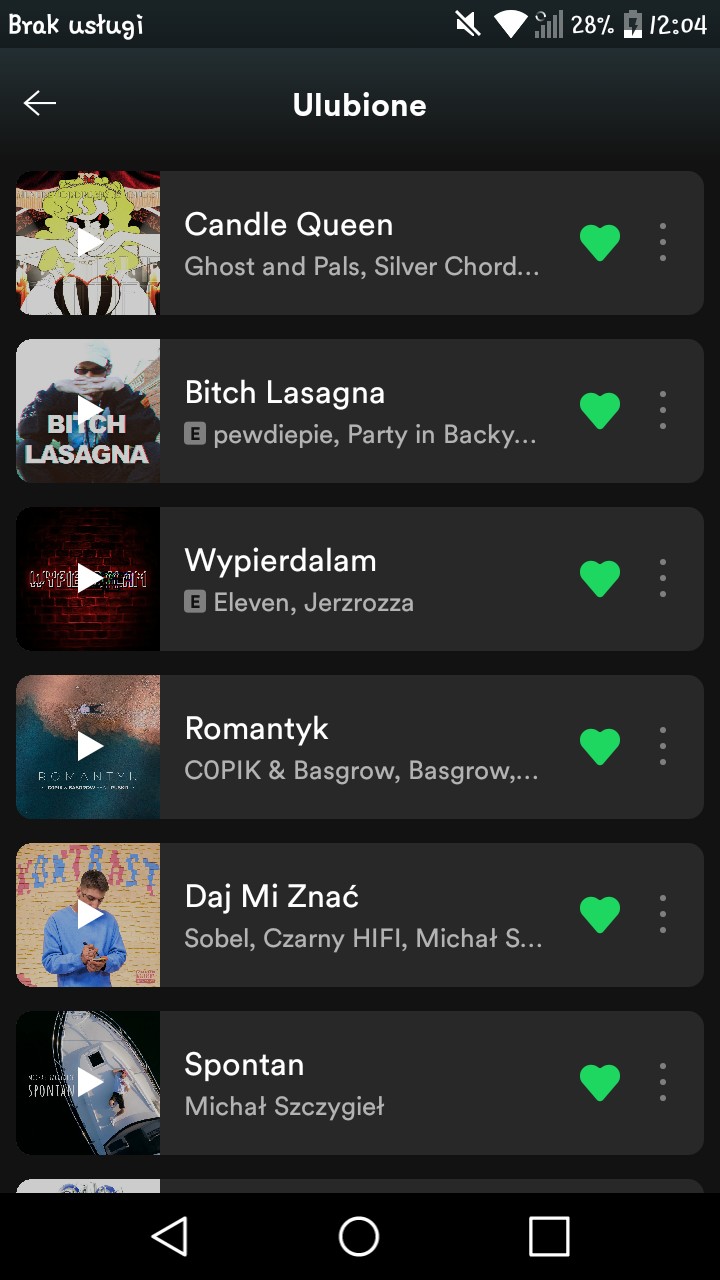Play Wypierdalam via its cover art
Image resolution: width=720 pixels, height=1280 pixels.
pos(88,579)
